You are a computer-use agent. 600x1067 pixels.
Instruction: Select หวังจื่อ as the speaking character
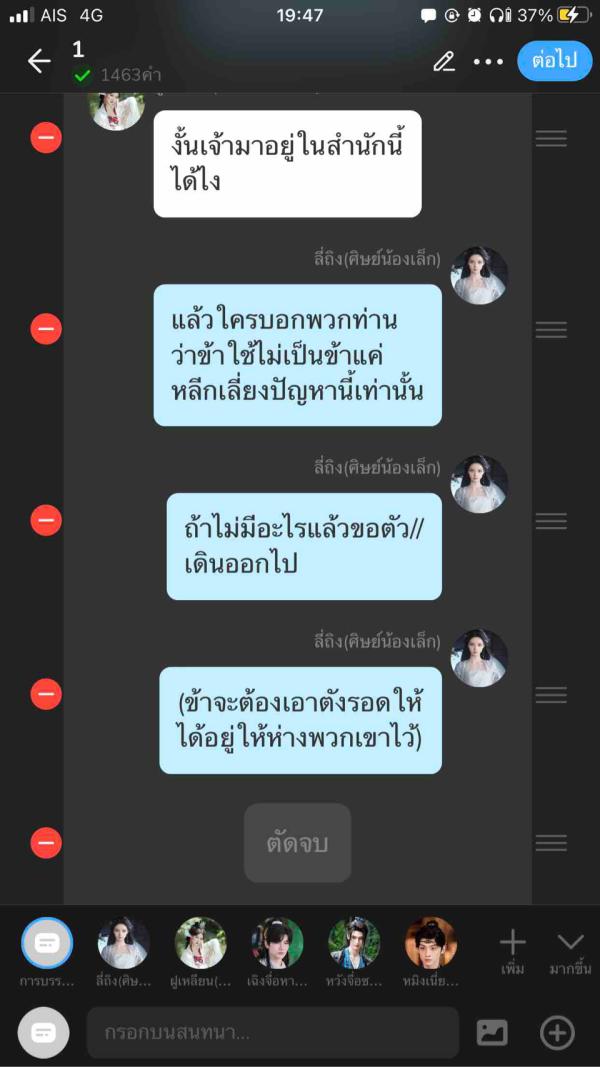click(x=354, y=944)
